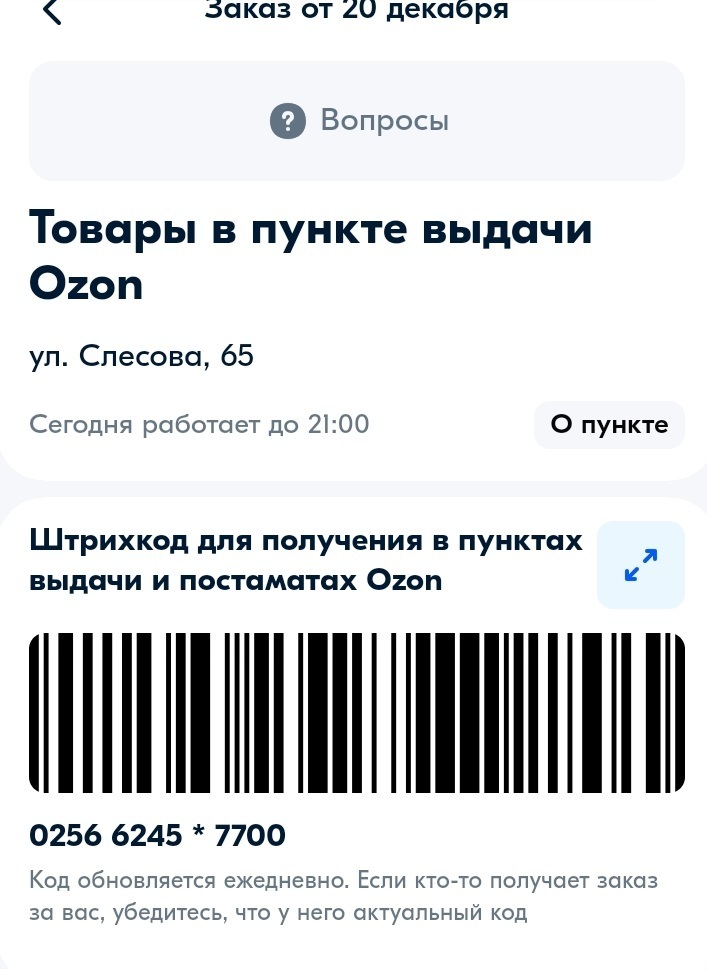This screenshot has height=969, width=707.
Task: Expand the pickup barcode to full screen
Action: pyautogui.click(x=640, y=565)
